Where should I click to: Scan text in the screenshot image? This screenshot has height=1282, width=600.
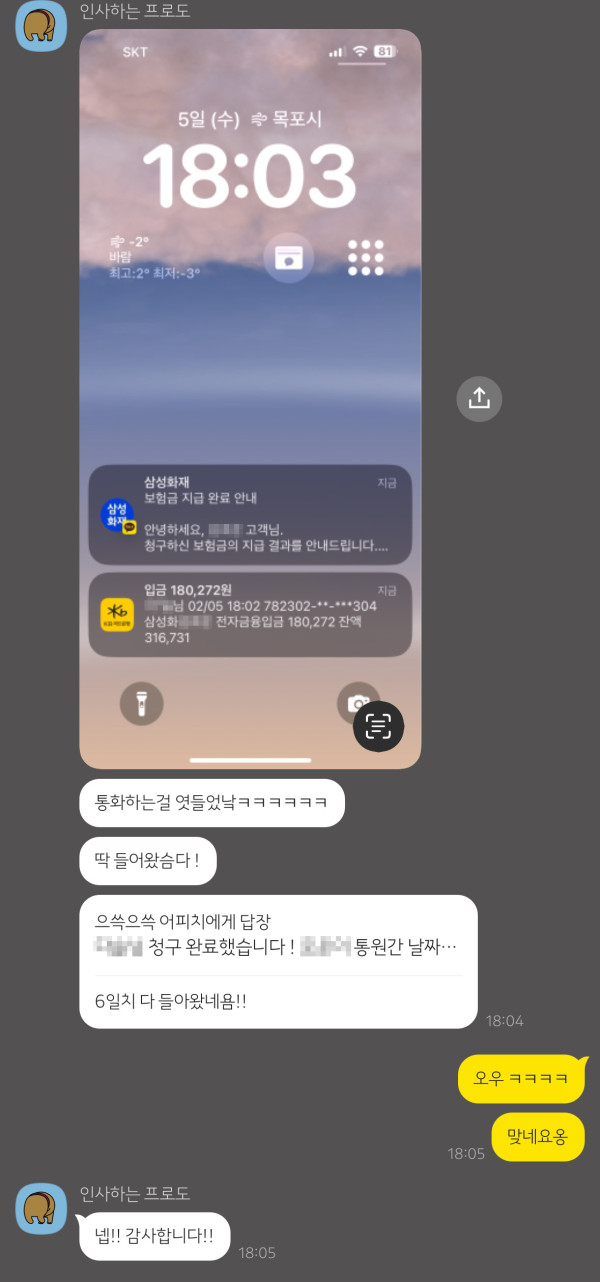(378, 727)
